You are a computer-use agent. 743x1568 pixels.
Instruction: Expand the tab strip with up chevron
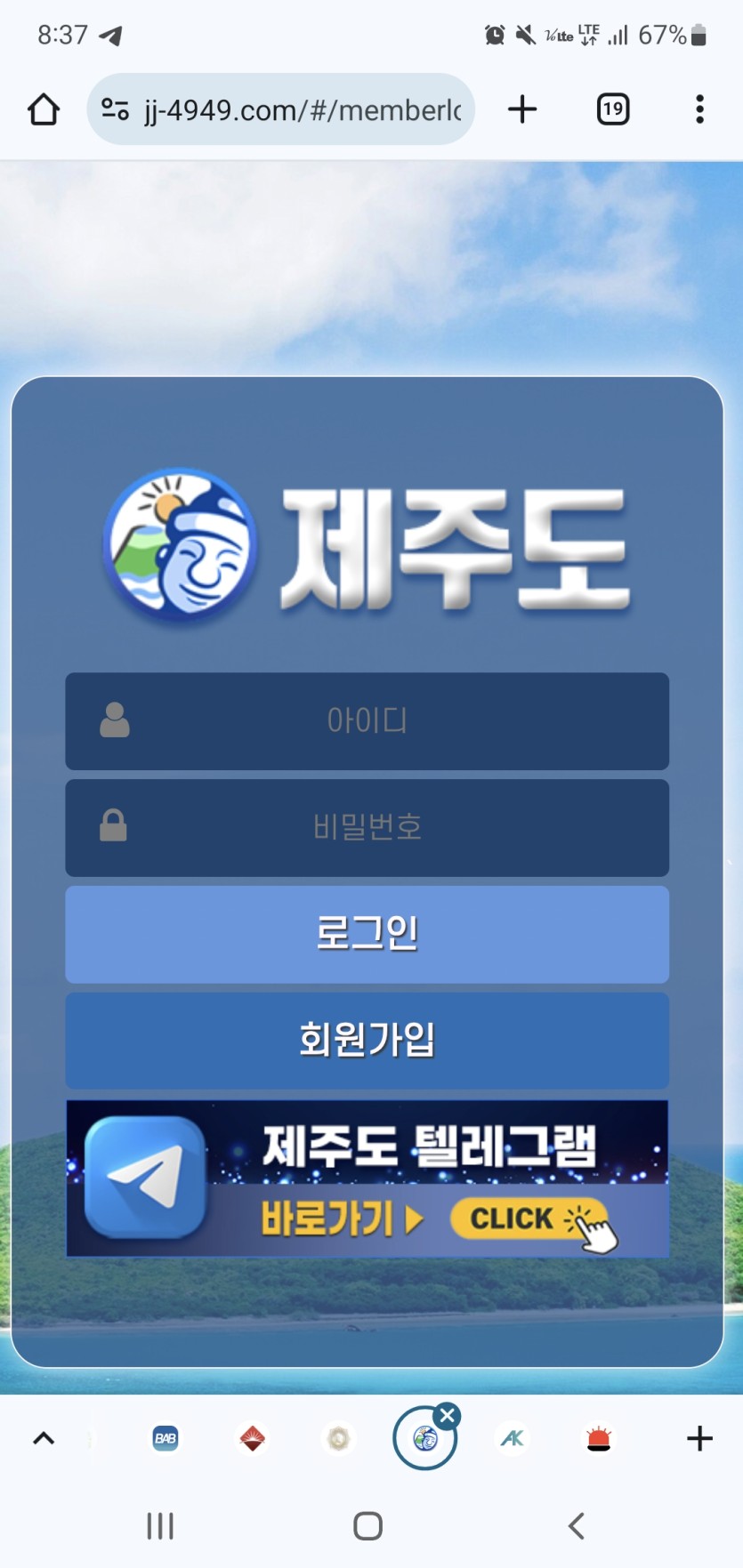44,1438
